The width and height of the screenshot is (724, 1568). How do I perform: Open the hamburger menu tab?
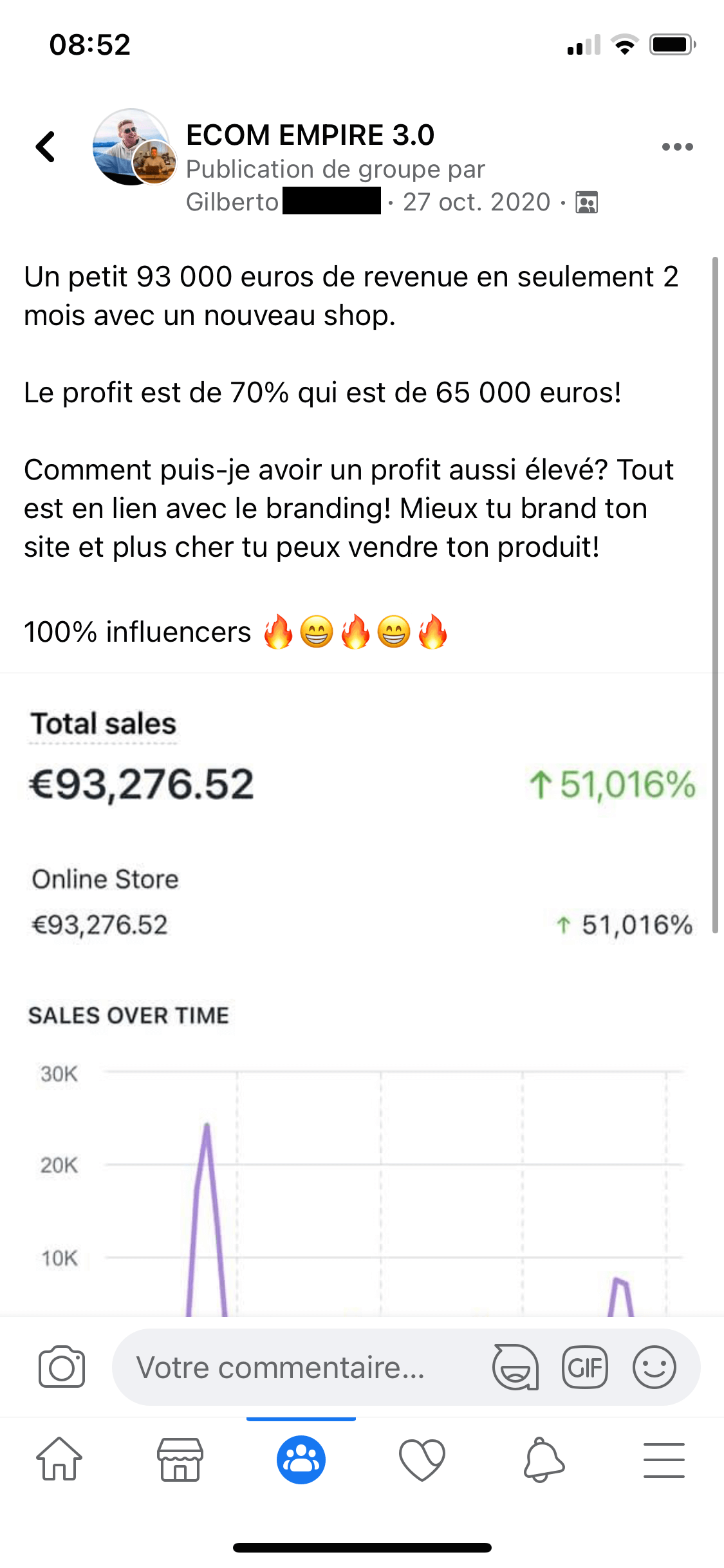pyautogui.click(x=664, y=1460)
